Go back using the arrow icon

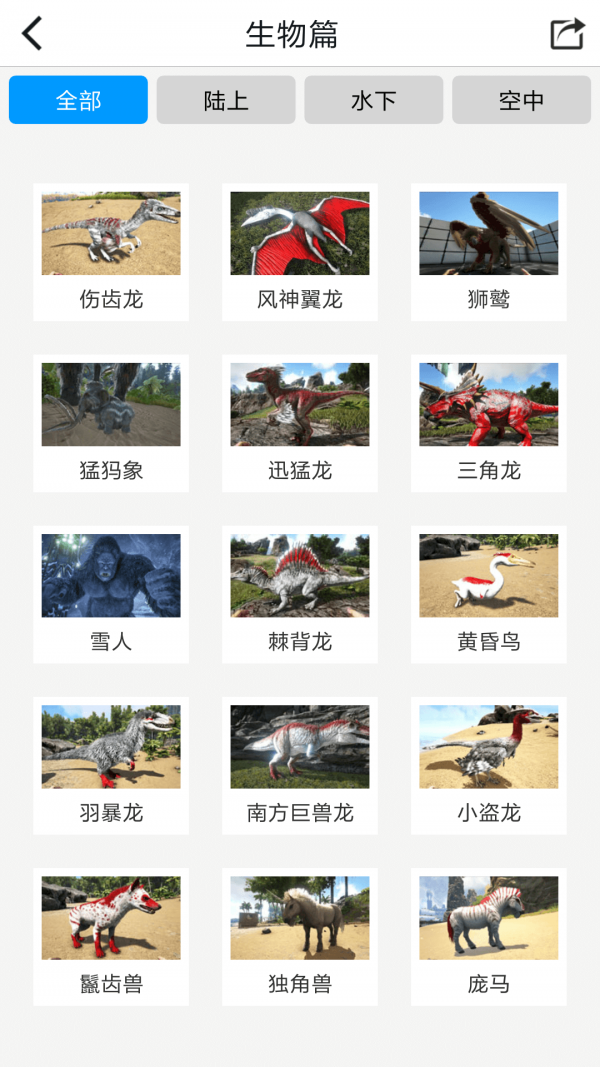[x=33, y=33]
